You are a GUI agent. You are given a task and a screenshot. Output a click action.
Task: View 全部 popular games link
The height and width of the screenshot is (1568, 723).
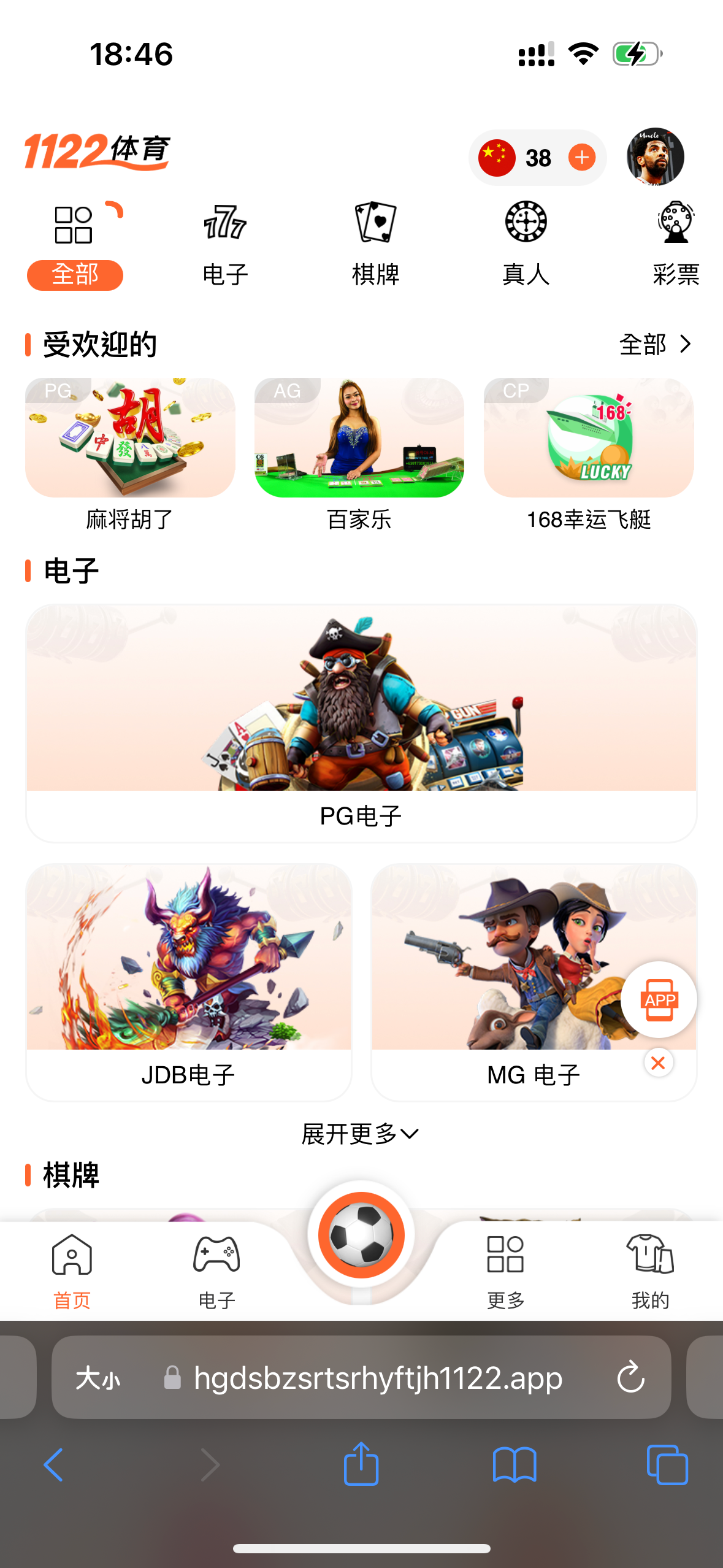click(x=655, y=344)
